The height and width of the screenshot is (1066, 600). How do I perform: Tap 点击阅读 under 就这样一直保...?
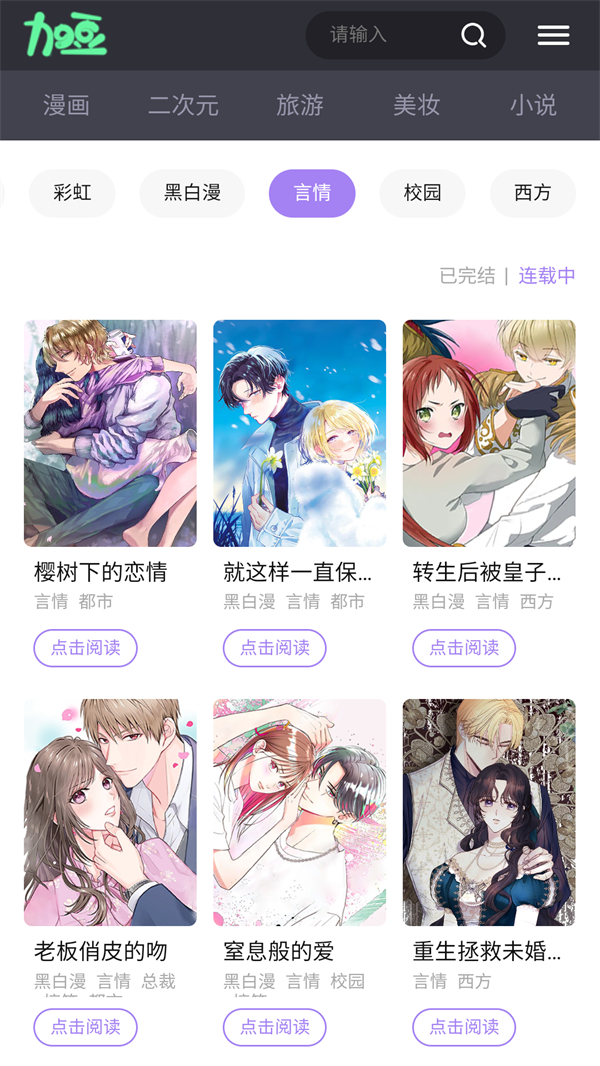275,648
